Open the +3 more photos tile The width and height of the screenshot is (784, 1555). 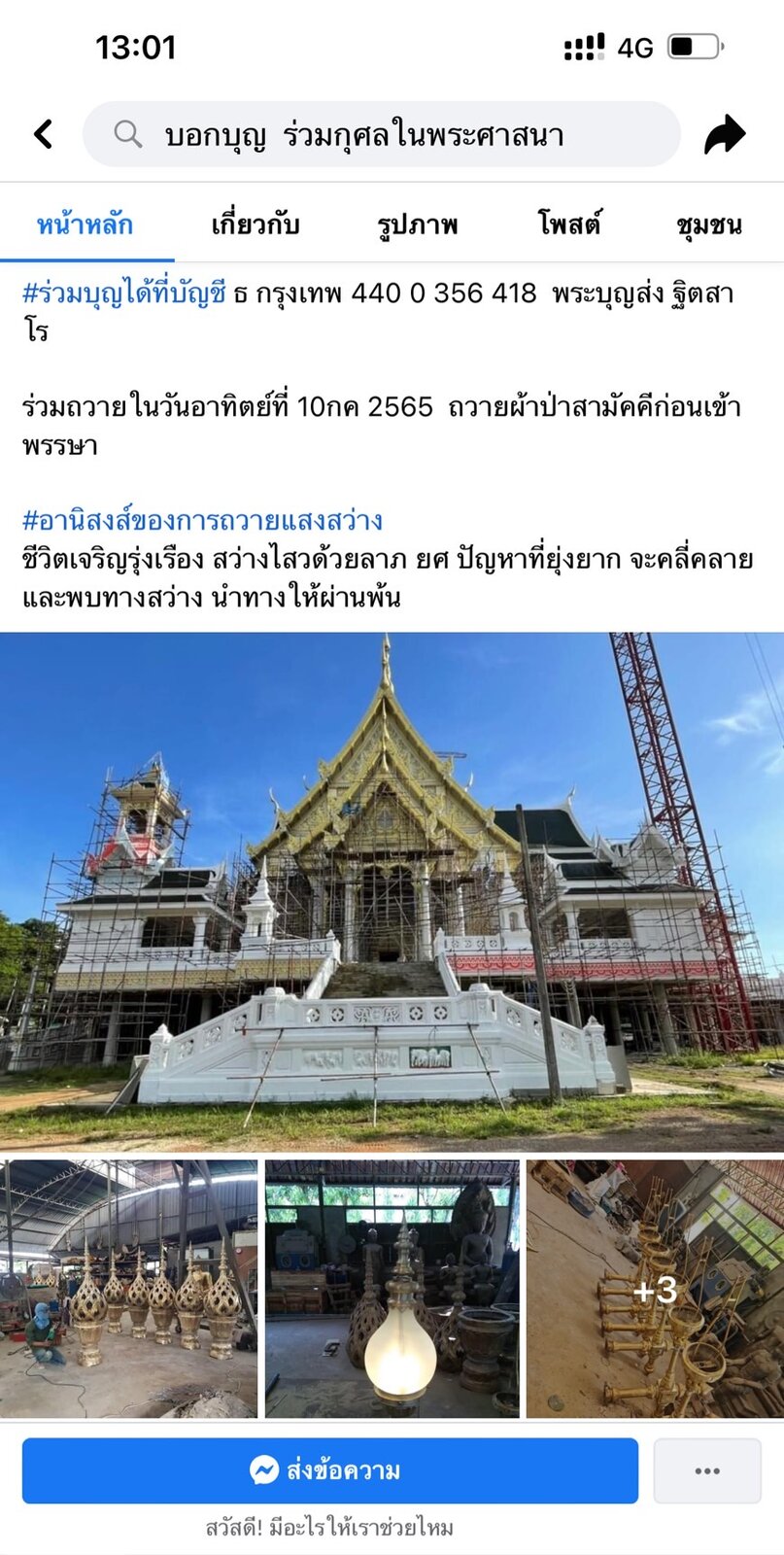(x=655, y=1289)
